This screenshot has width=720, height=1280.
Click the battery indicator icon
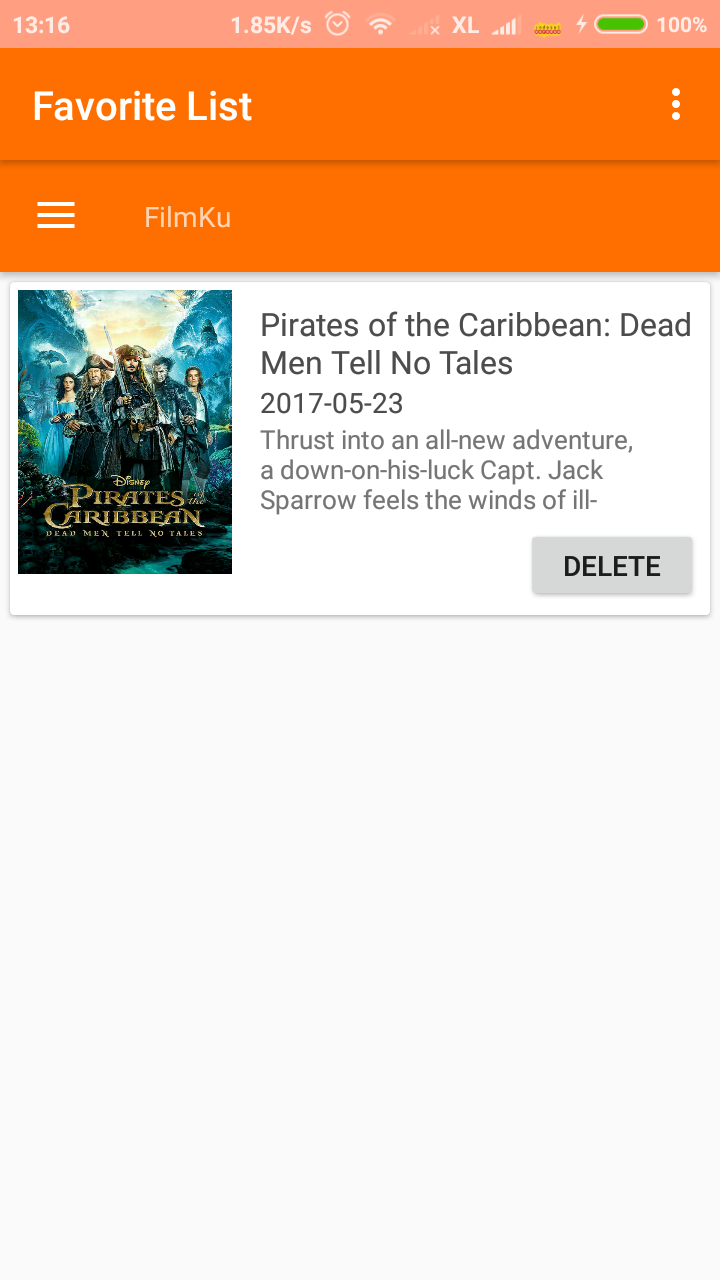tap(620, 24)
